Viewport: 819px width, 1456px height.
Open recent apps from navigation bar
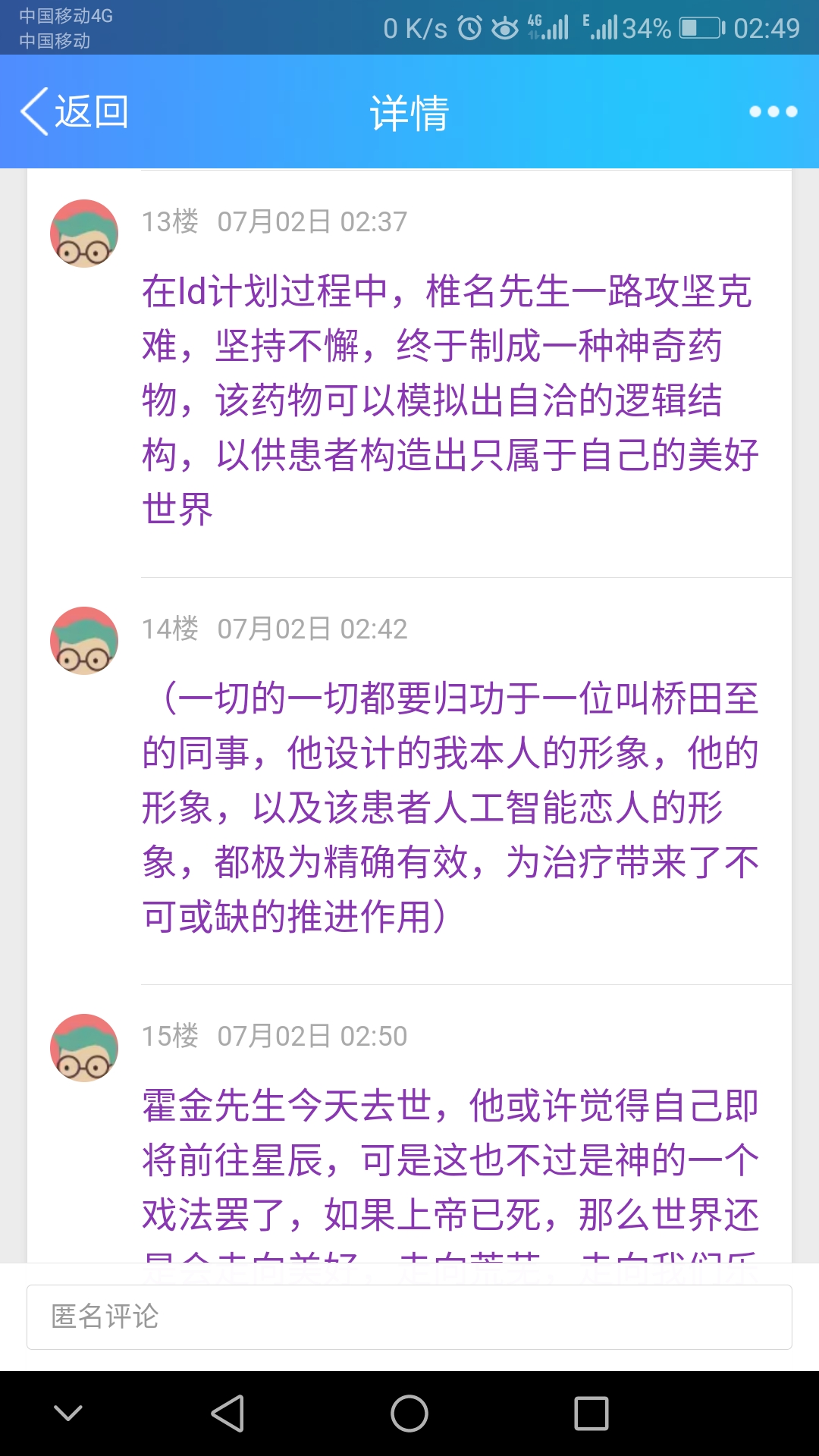click(591, 1414)
